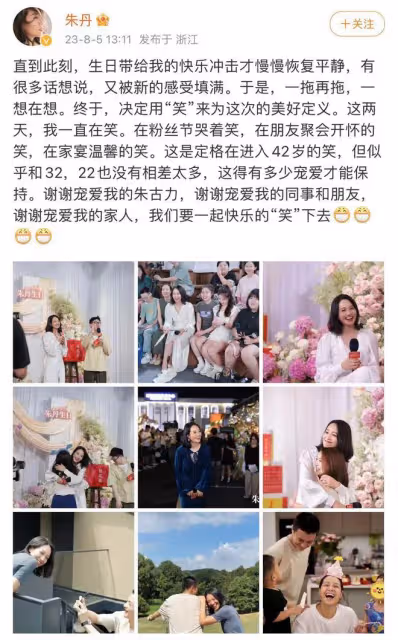
Task: View photo of woman leaning over railing
Action: tap(73, 573)
